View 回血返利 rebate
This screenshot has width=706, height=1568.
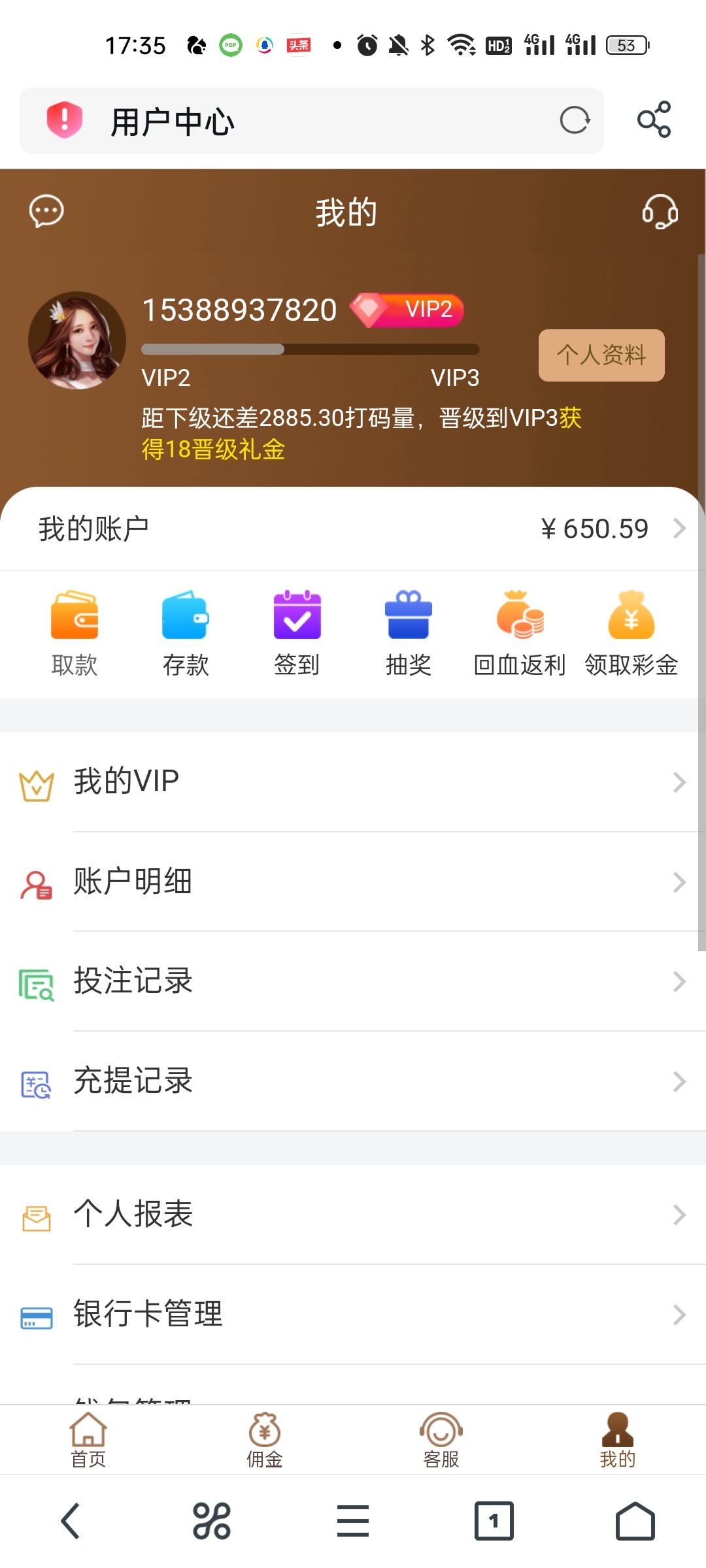coord(520,632)
